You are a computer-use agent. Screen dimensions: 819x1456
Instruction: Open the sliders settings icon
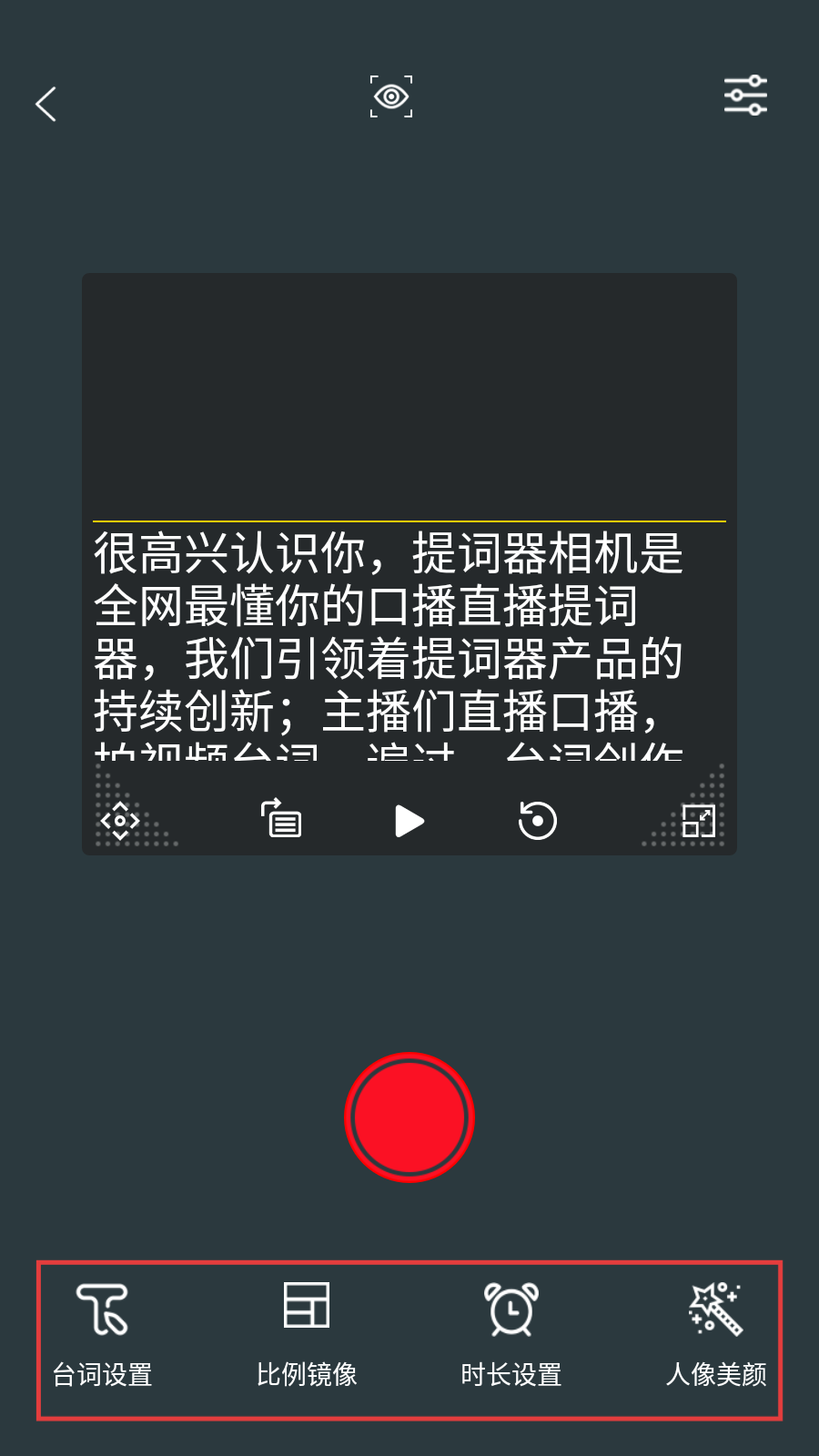click(x=745, y=96)
